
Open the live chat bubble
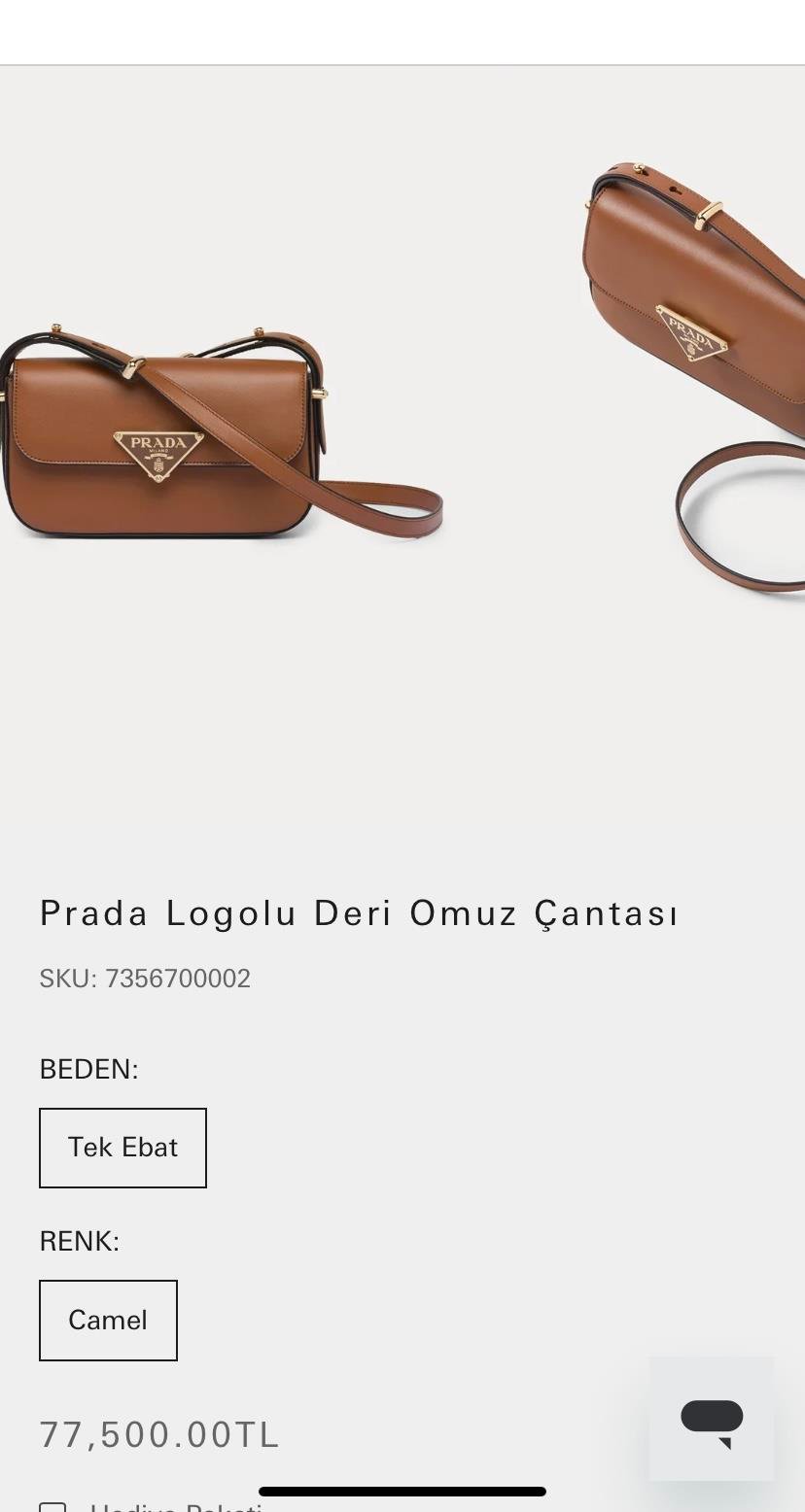pyautogui.click(x=712, y=1419)
